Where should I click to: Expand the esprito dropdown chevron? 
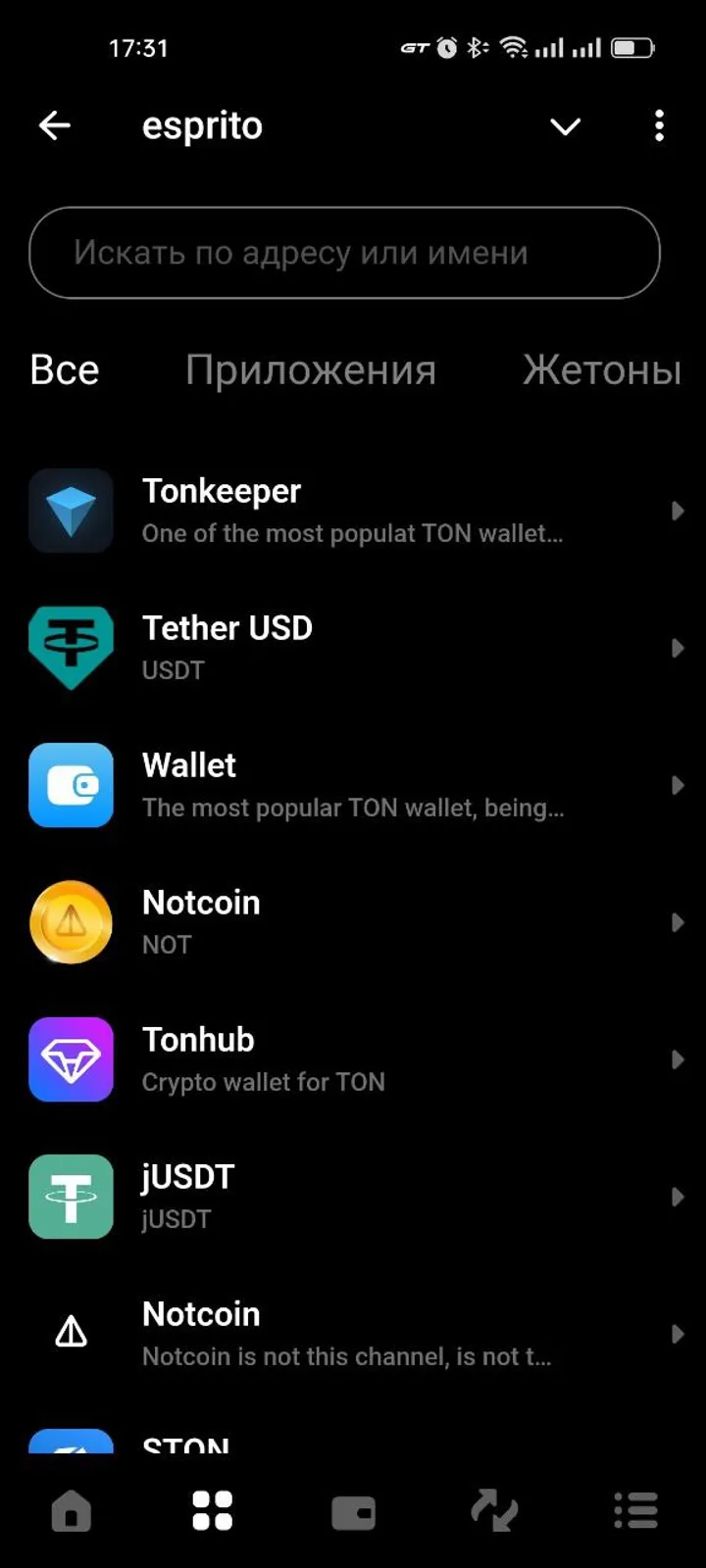[x=565, y=126]
